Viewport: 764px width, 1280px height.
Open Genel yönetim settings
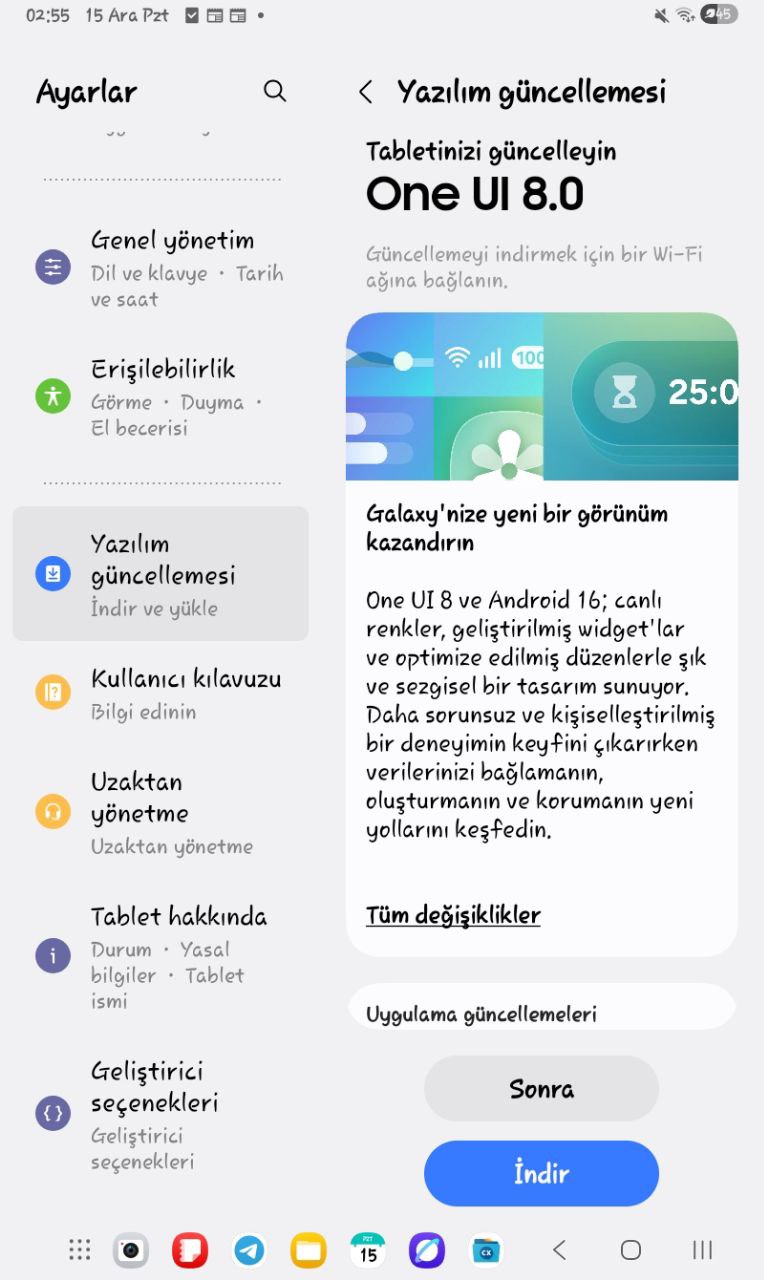[160, 268]
